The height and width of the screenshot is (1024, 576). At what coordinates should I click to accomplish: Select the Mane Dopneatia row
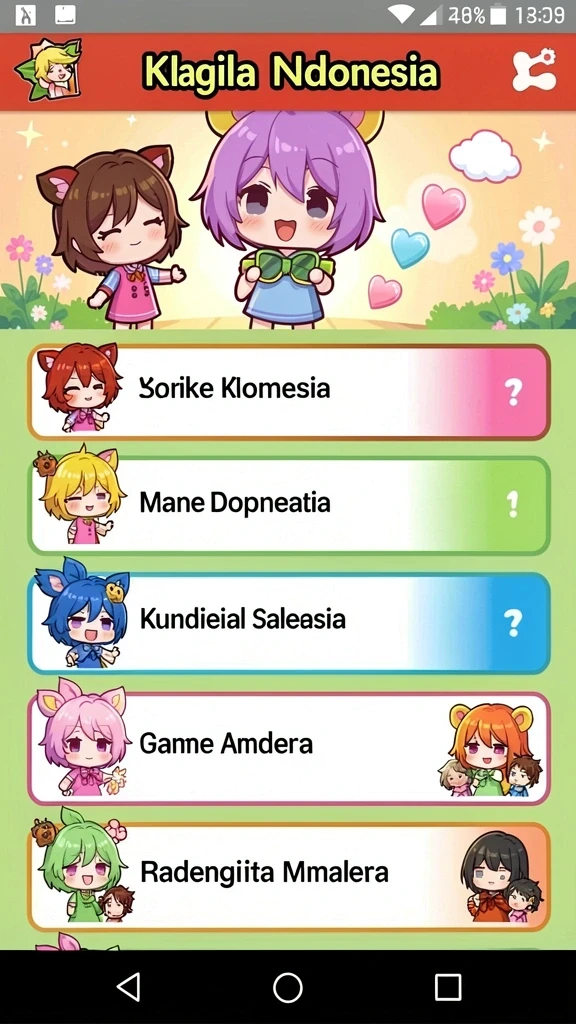pos(289,505)
